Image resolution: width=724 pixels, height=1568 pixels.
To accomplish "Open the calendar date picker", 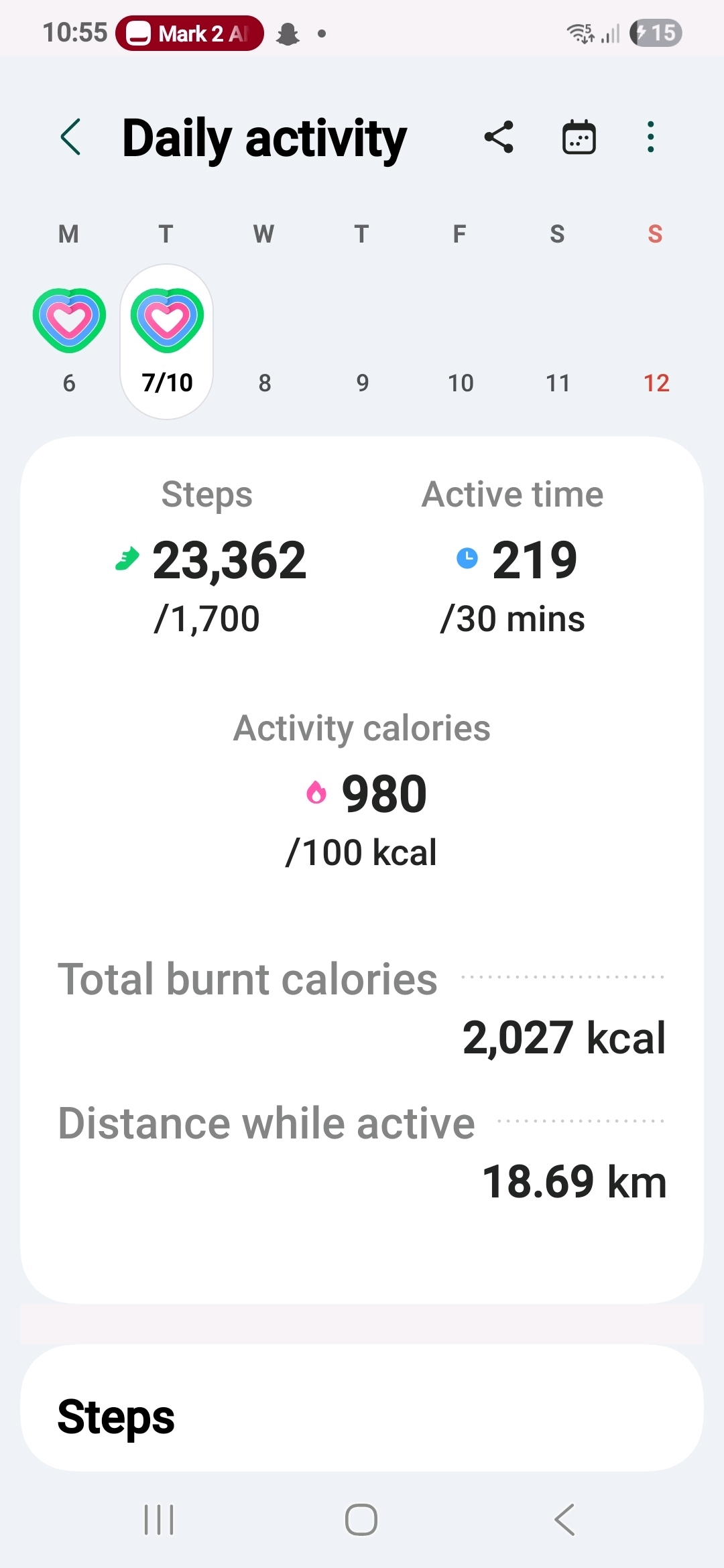I will click(579, 137).
